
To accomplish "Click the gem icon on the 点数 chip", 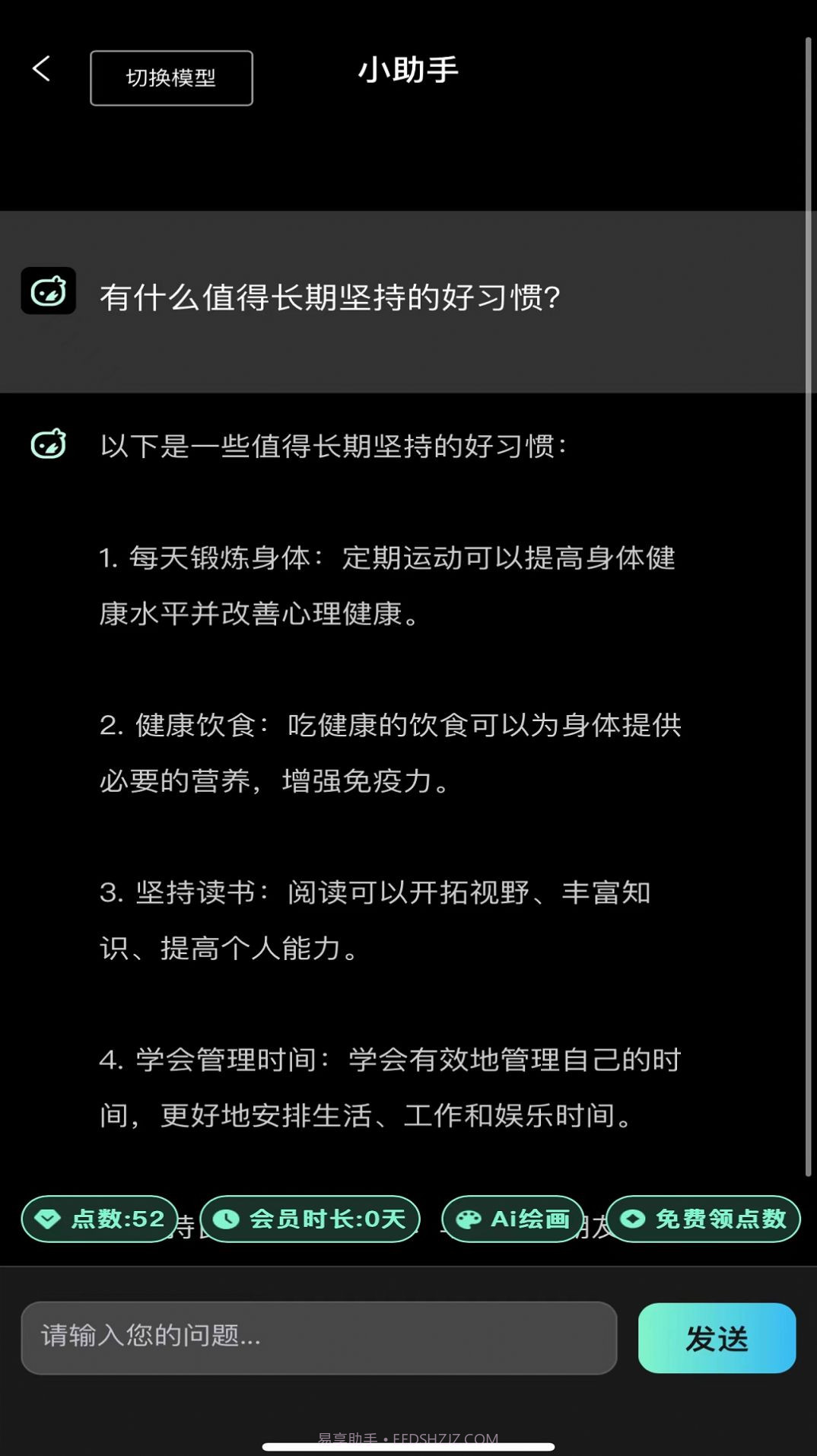I will pyautogui.click(x=47, y=1219).
